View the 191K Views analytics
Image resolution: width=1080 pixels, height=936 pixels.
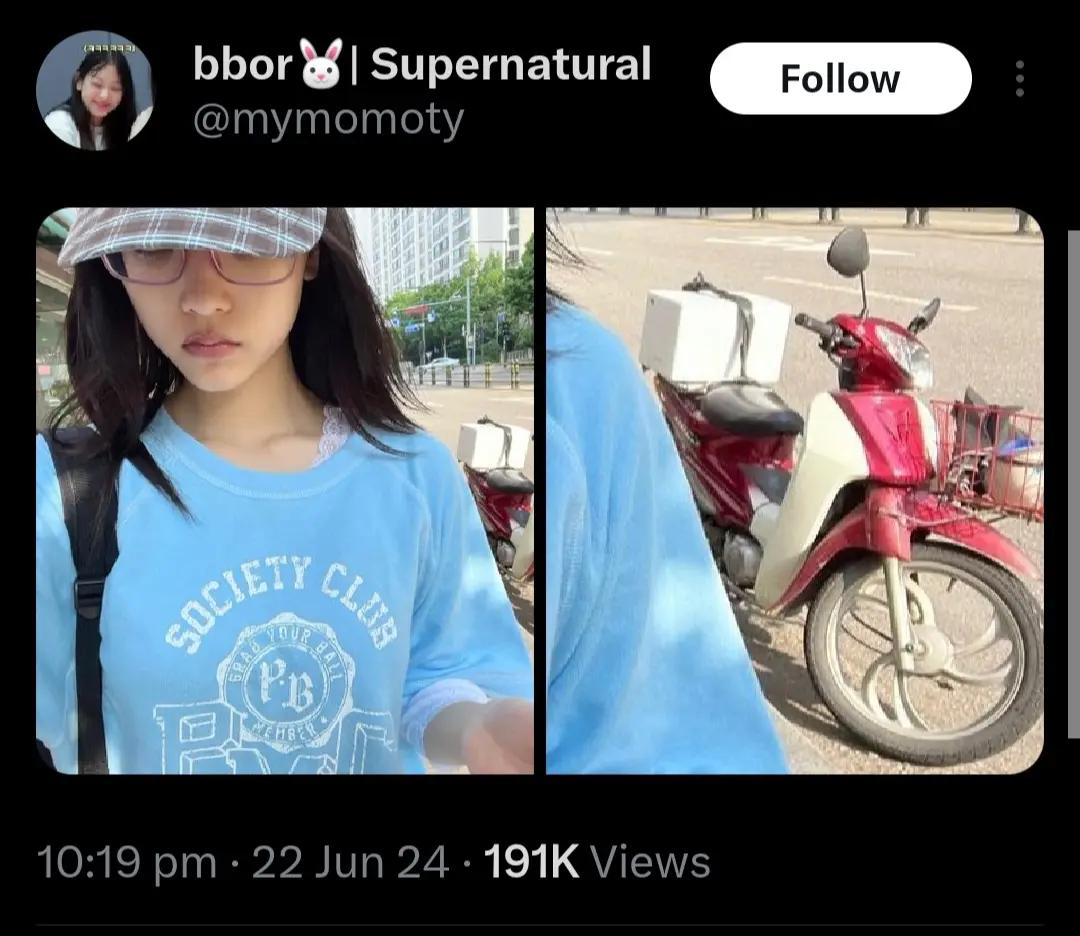point(596,862)
